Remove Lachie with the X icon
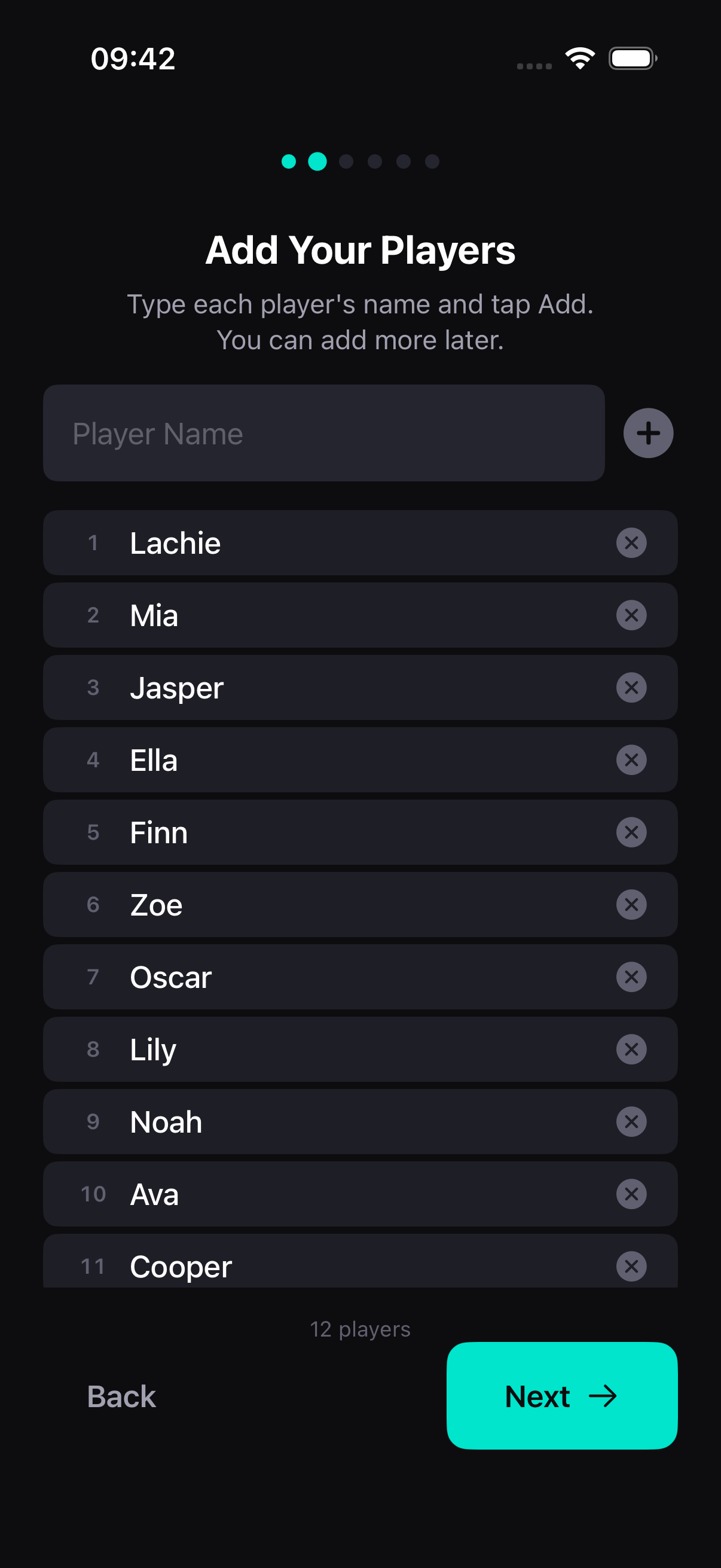This screenshot has width=721, height=1568. [631, 543]
